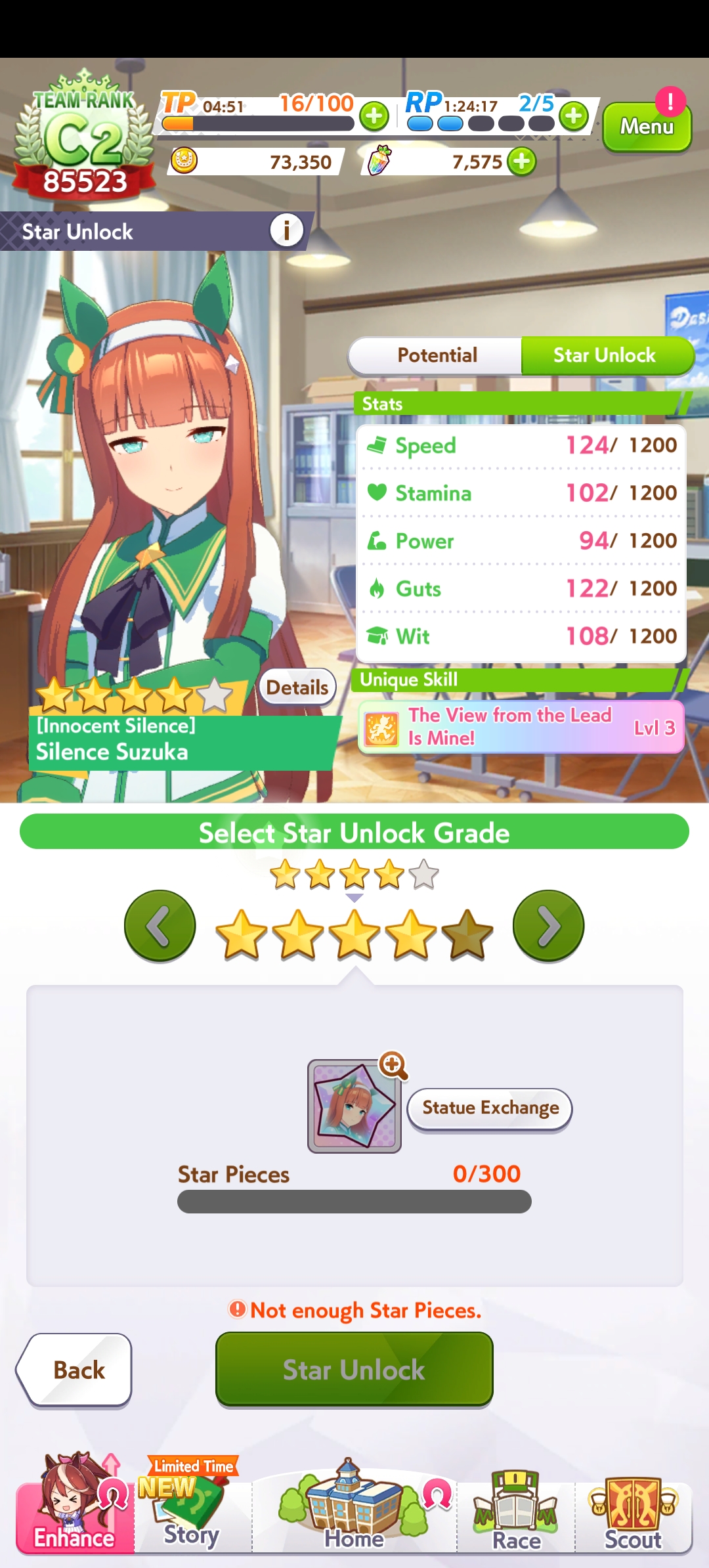
Task: Add more carats with the plus icon
Action: coord(522,162)
